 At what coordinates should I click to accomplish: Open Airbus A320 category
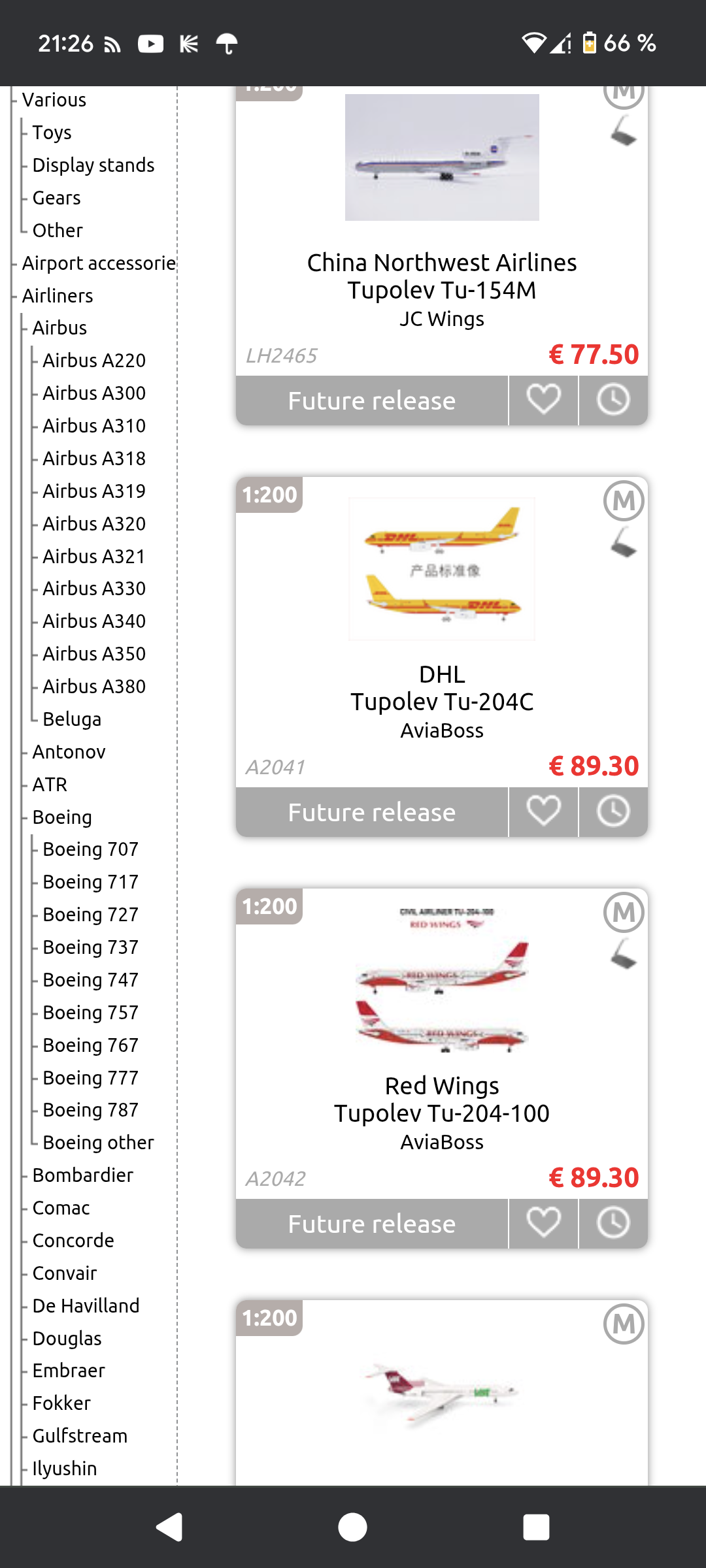94,523
